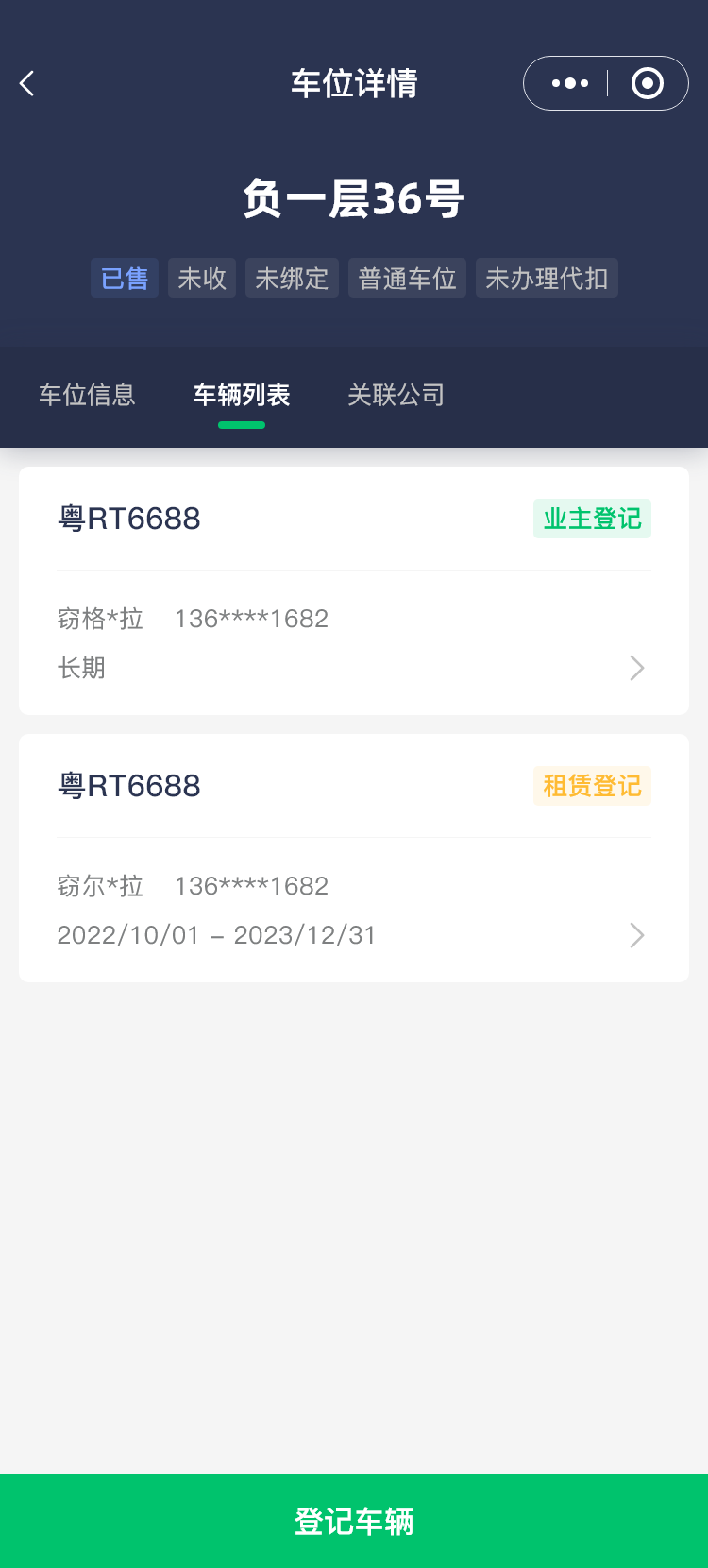Switch to the 关联公司 tab

(x=396, y=395)
